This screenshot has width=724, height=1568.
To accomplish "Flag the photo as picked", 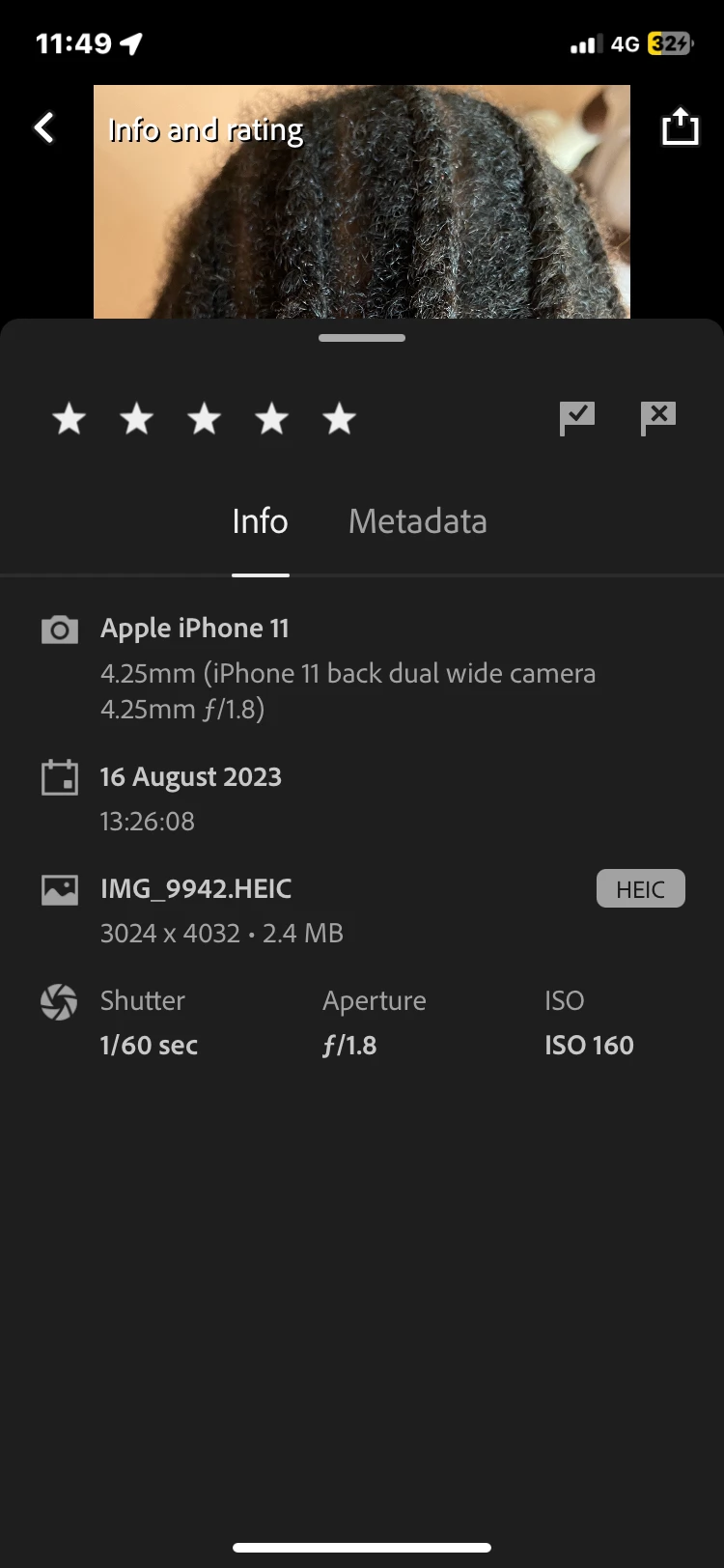I will point(577,418).
